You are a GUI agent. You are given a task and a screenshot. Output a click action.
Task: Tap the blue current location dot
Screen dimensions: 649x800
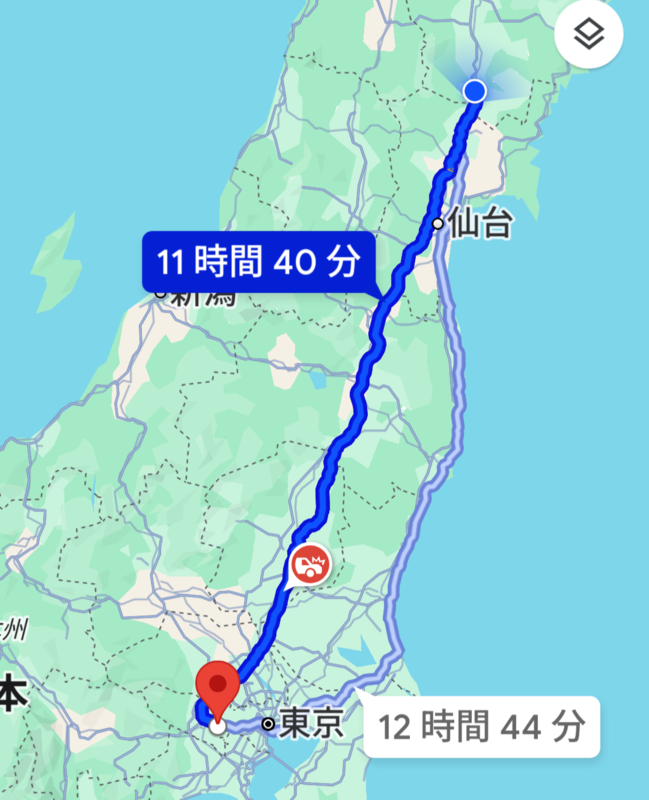click(x=475, y=92)
